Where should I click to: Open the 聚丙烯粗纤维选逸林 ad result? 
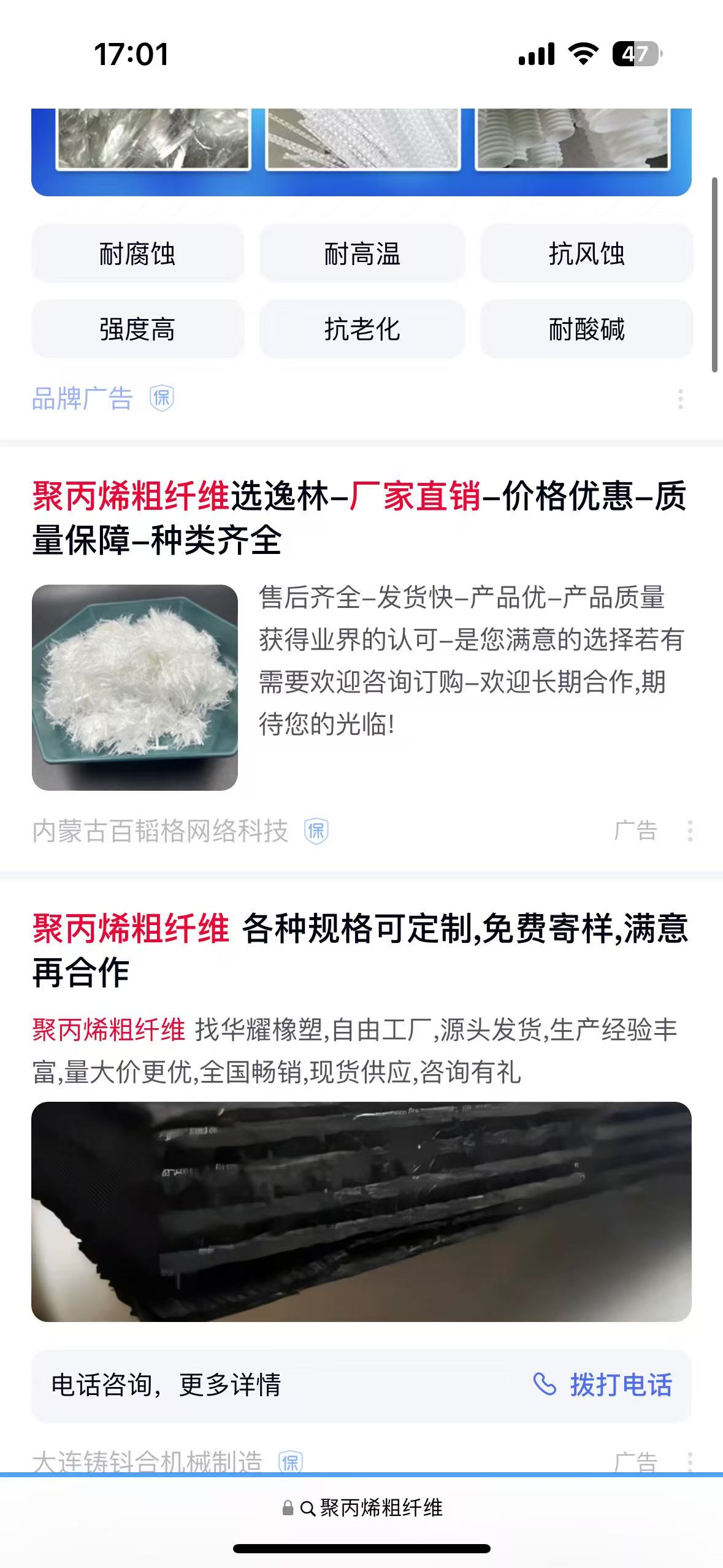(359, 518)
